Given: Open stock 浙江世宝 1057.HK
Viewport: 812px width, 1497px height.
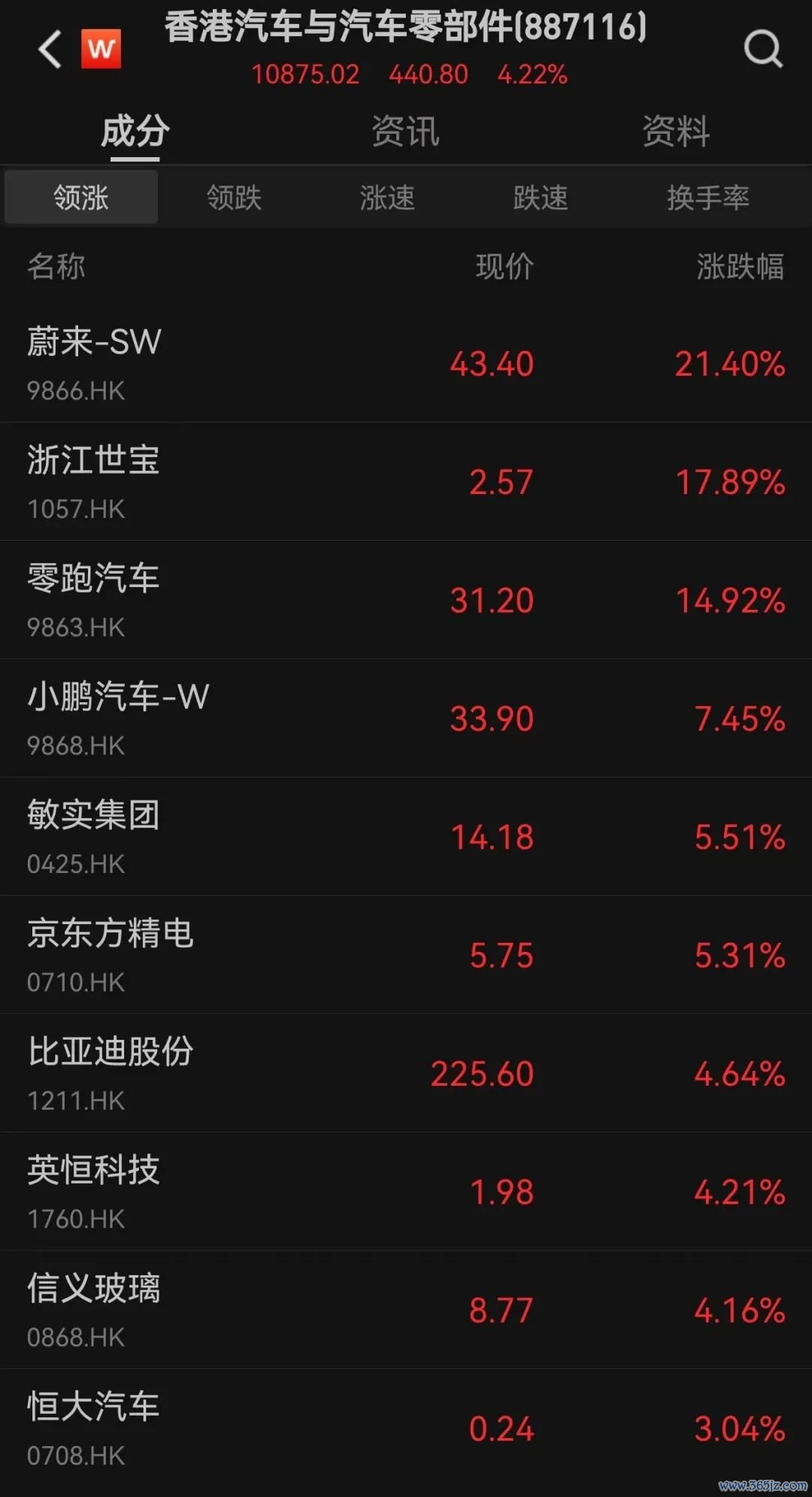Looking at the screenshot, I should [x=406, y=481].
